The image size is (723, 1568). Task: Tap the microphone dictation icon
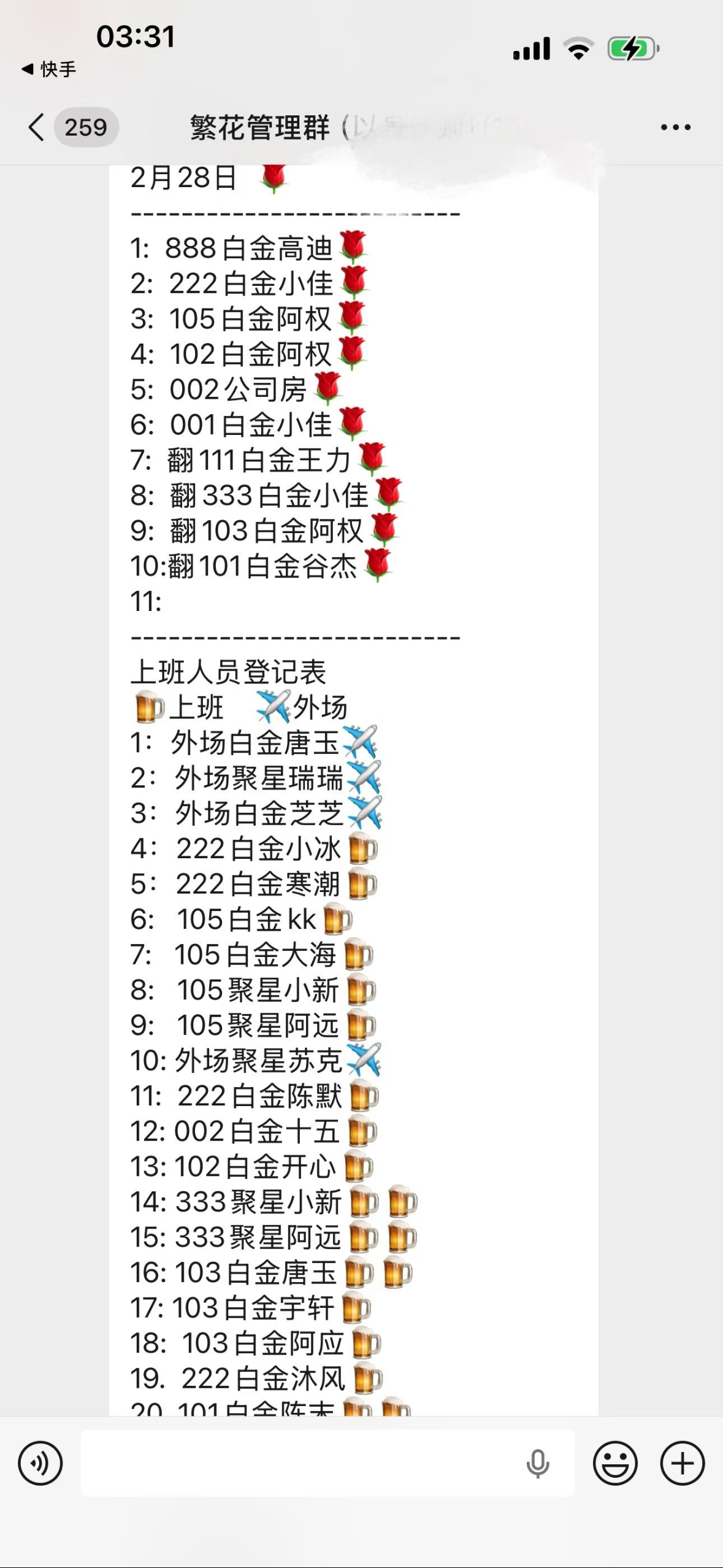[538, 1464]
